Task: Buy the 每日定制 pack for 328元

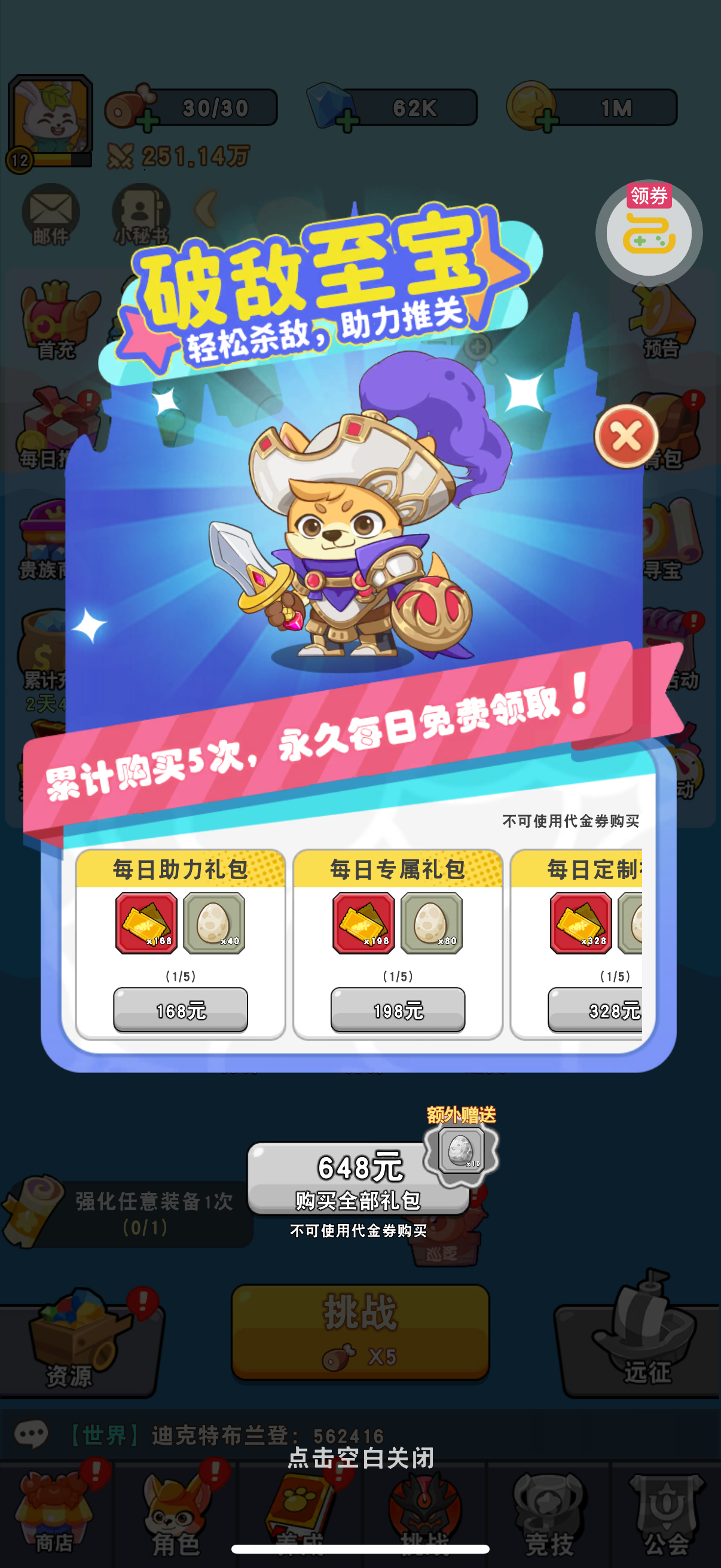Action: [596, 1010]
